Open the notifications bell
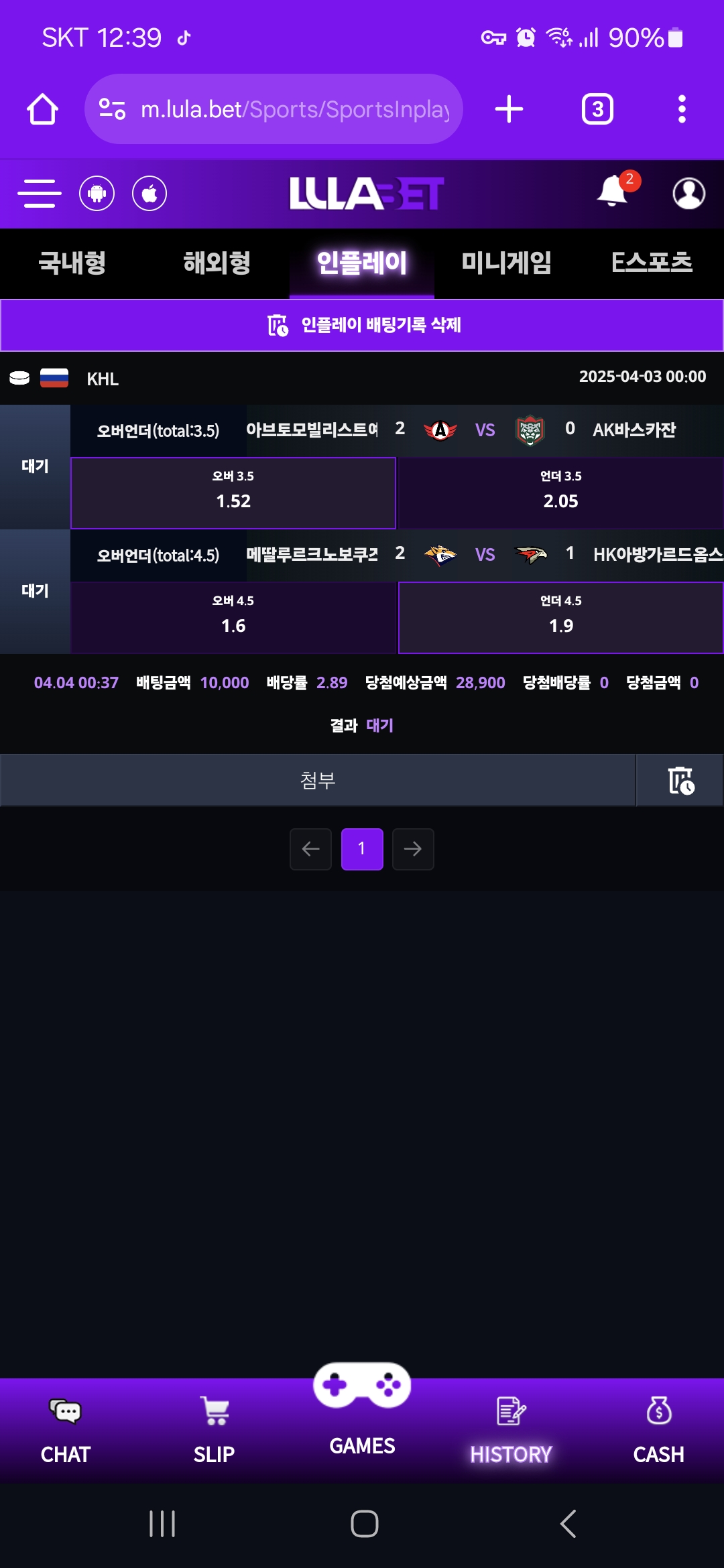The width and height of the screenshot is (724, 1568). coord(613,192)
